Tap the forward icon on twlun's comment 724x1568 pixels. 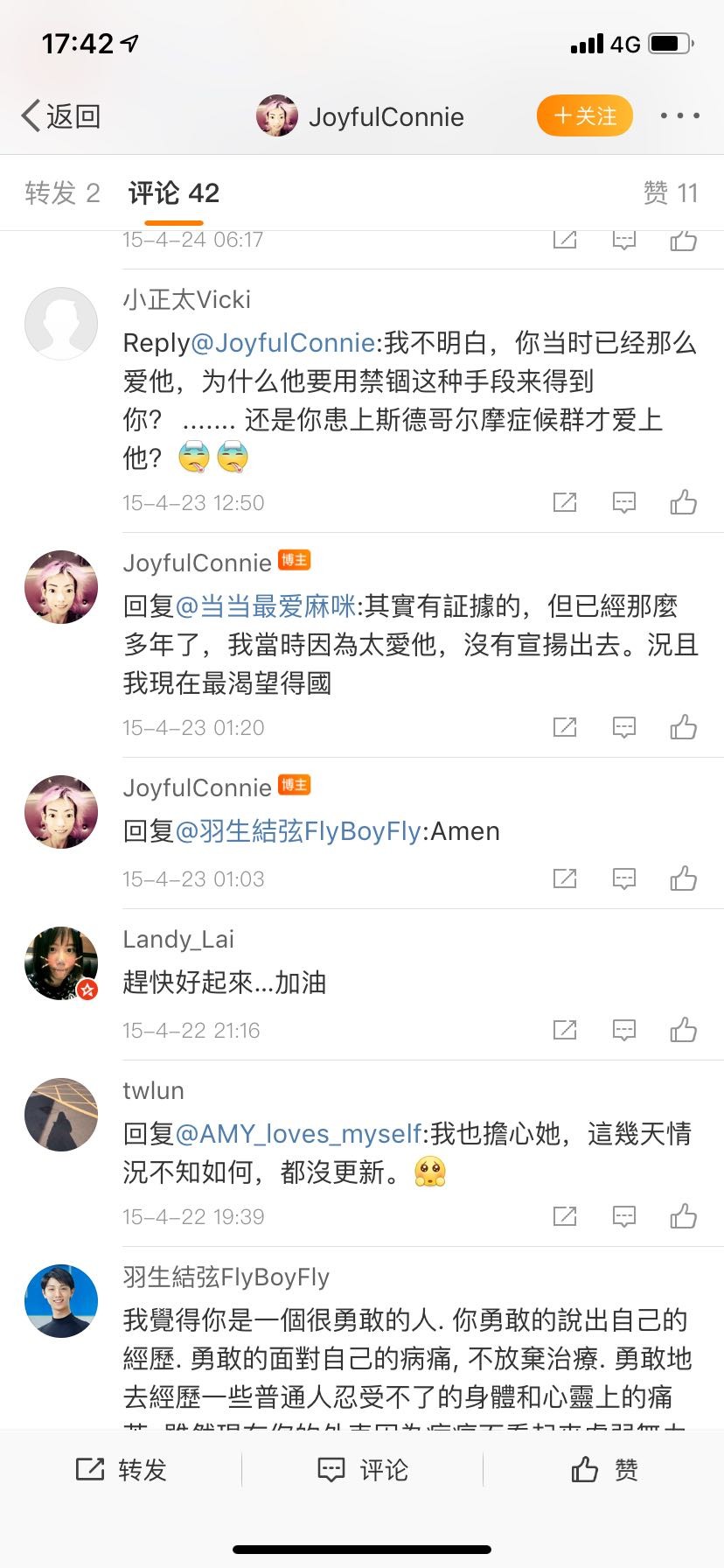click(x=565, y=1216)
